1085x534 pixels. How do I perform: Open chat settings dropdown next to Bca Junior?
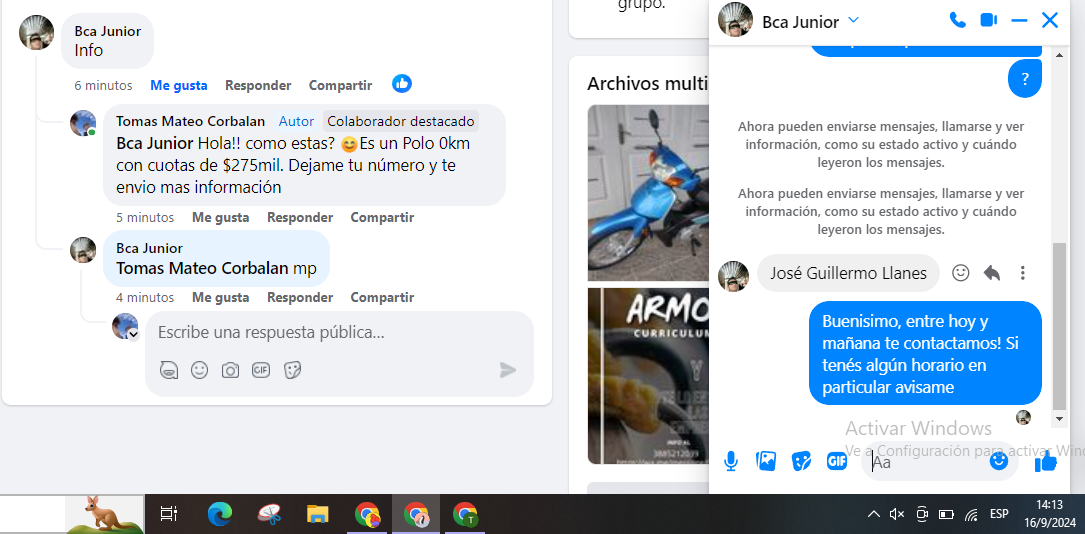click(853, 20)
